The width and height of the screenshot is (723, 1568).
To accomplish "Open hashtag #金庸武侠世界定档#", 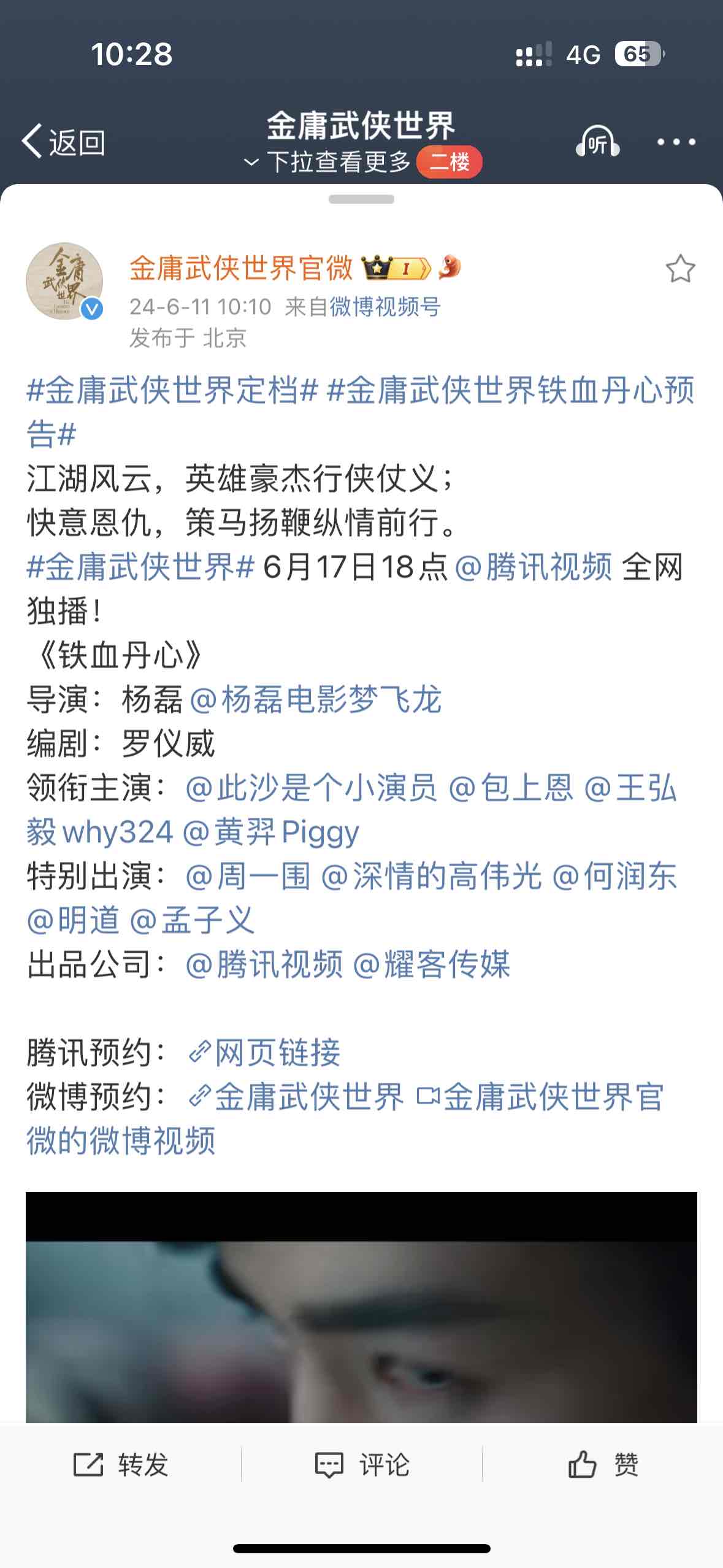I will (172, 390).
